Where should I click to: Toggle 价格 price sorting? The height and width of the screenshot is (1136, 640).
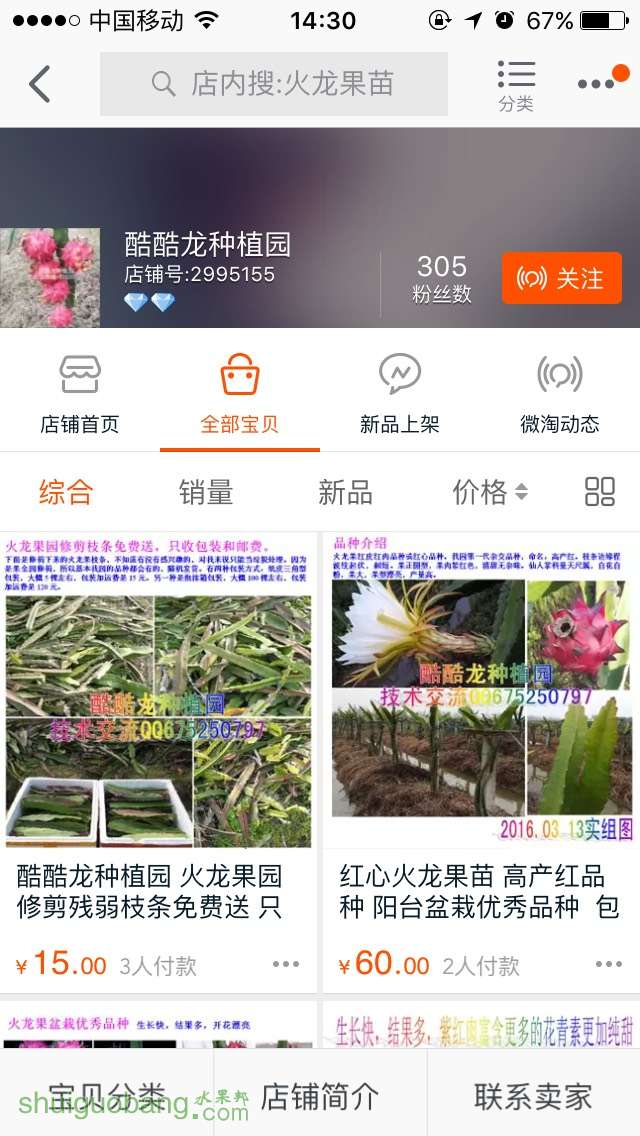tap(490, 492)
